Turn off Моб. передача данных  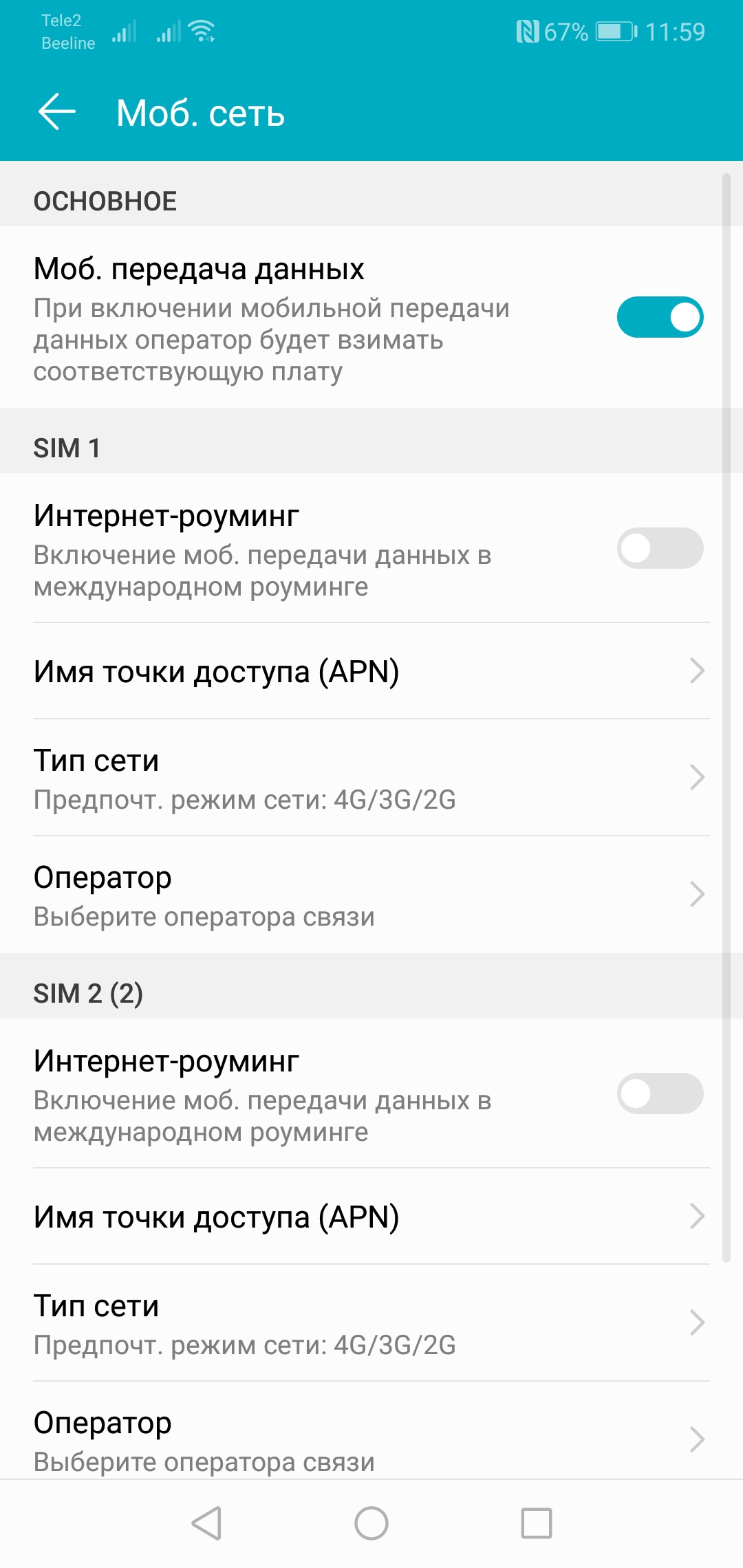click(659, 317)
